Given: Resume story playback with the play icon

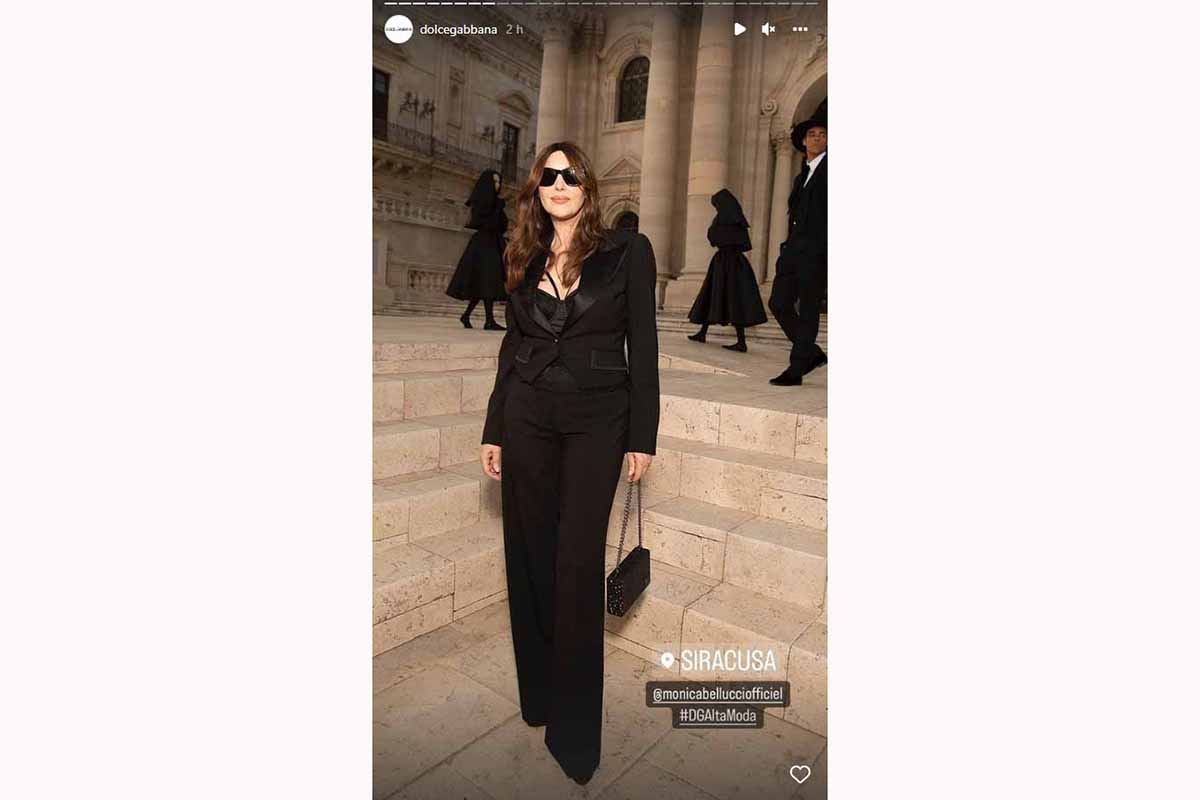Looking at the screenshot, I should [x=739, y=29].
